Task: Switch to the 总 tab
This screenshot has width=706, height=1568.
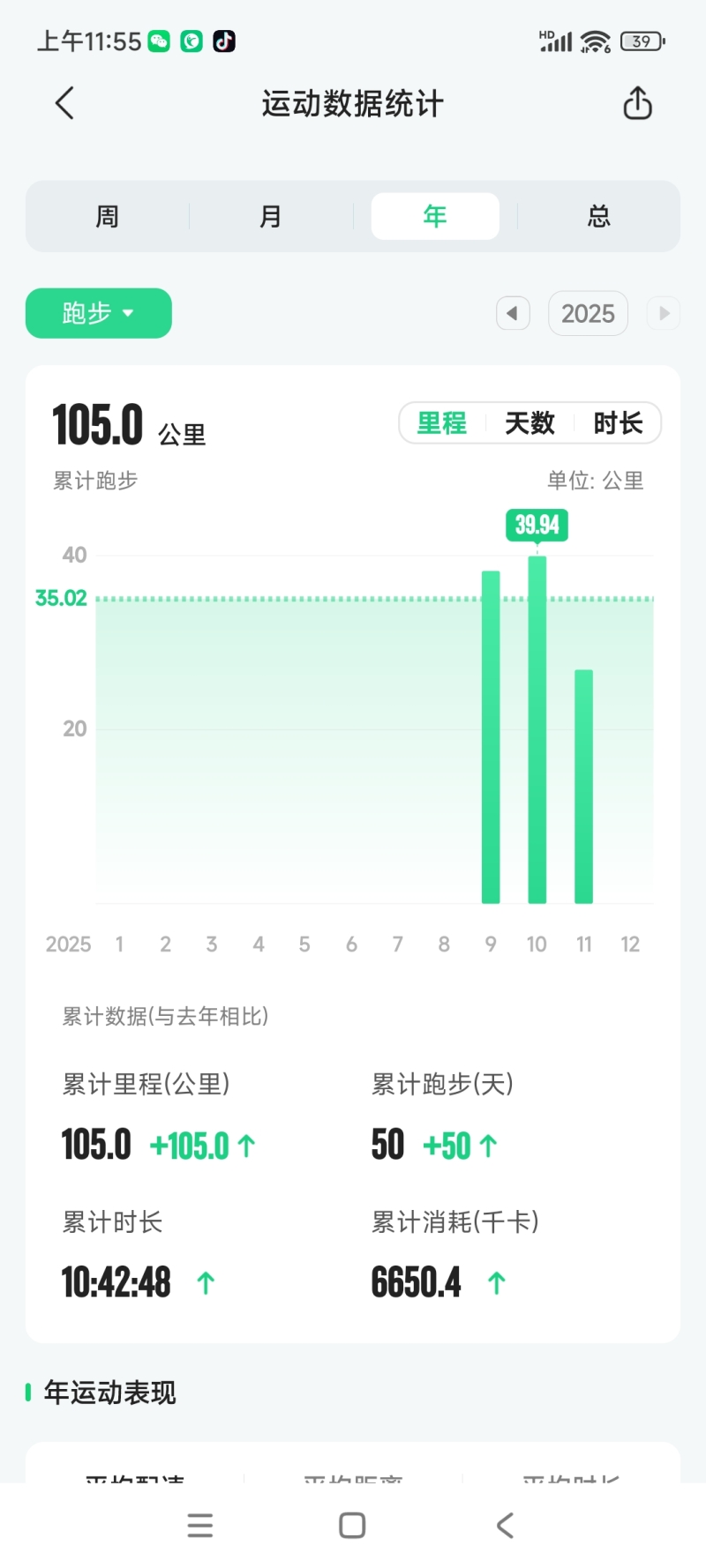Action: pyautogui.click(x=599, y=216)
